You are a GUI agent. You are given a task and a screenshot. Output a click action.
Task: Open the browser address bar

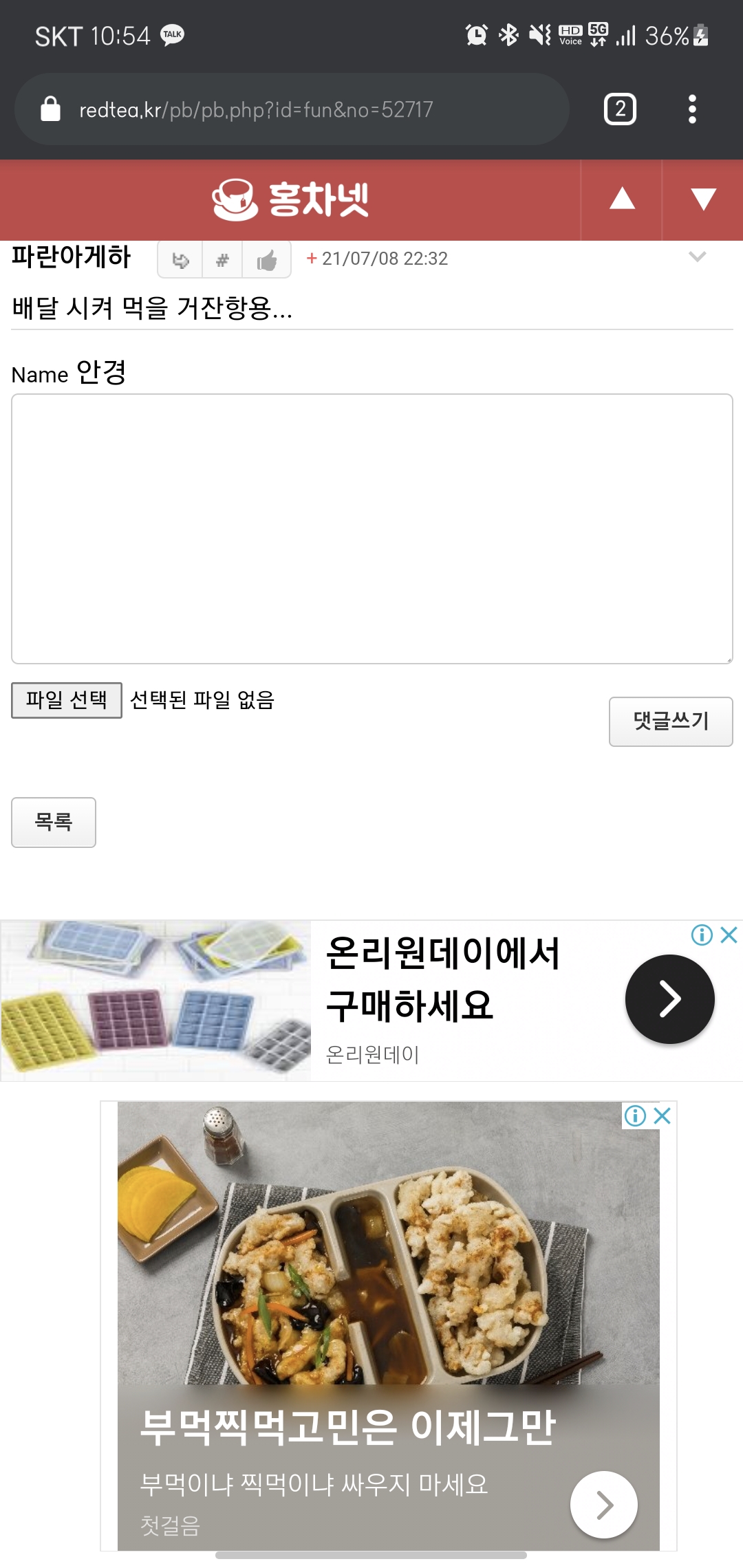(x=289, y=109)
